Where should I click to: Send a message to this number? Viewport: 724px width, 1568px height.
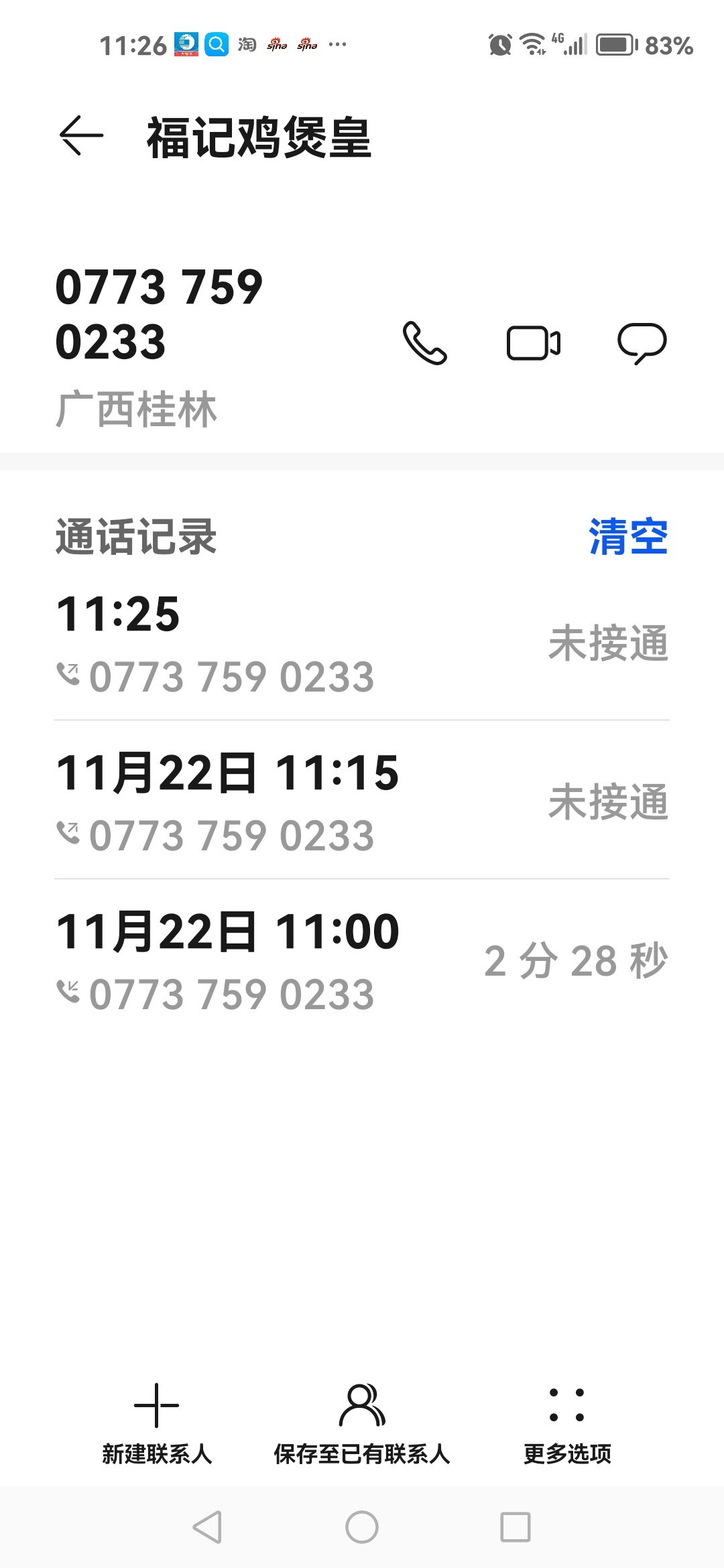click(642, 343)
